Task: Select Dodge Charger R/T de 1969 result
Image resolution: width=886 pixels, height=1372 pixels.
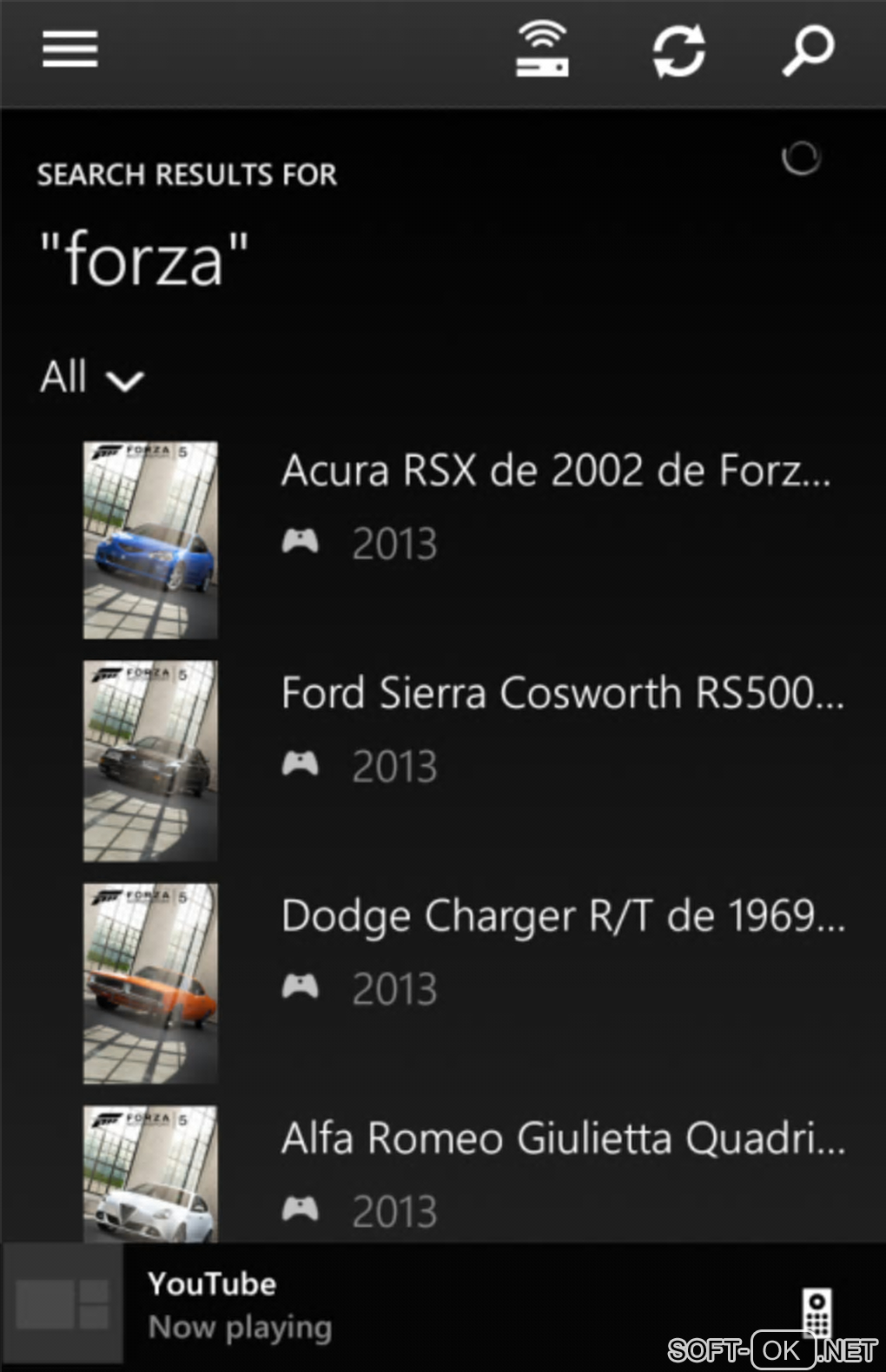Action: point(563,916)
